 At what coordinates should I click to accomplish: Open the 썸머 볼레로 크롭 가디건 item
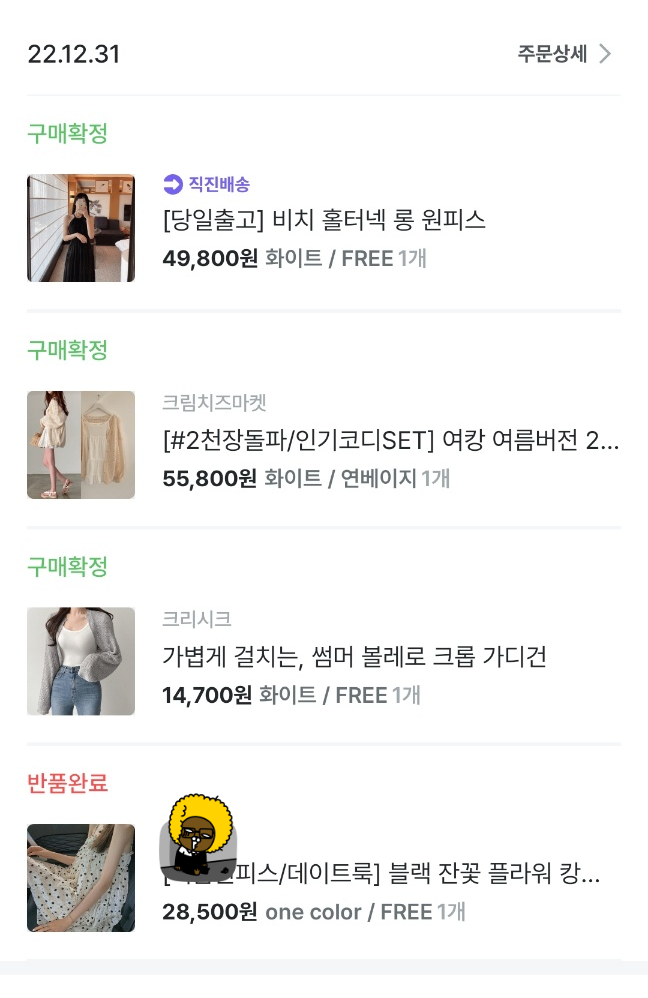[354, 657]
